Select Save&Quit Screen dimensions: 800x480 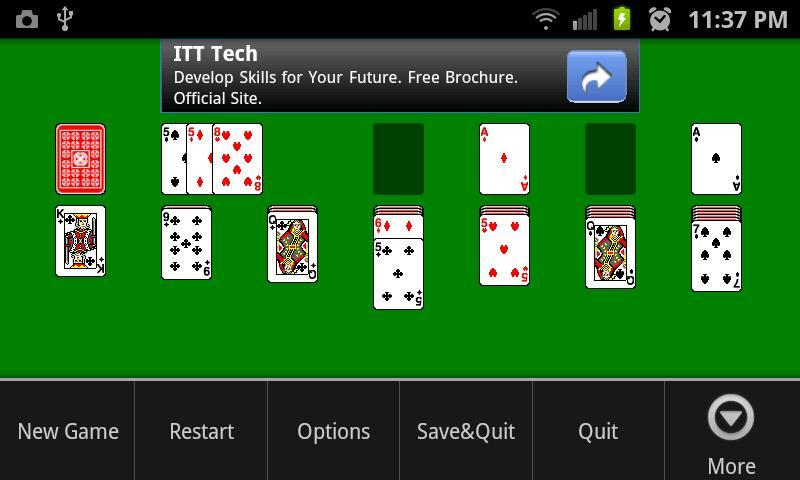click(x=465, y=431)
